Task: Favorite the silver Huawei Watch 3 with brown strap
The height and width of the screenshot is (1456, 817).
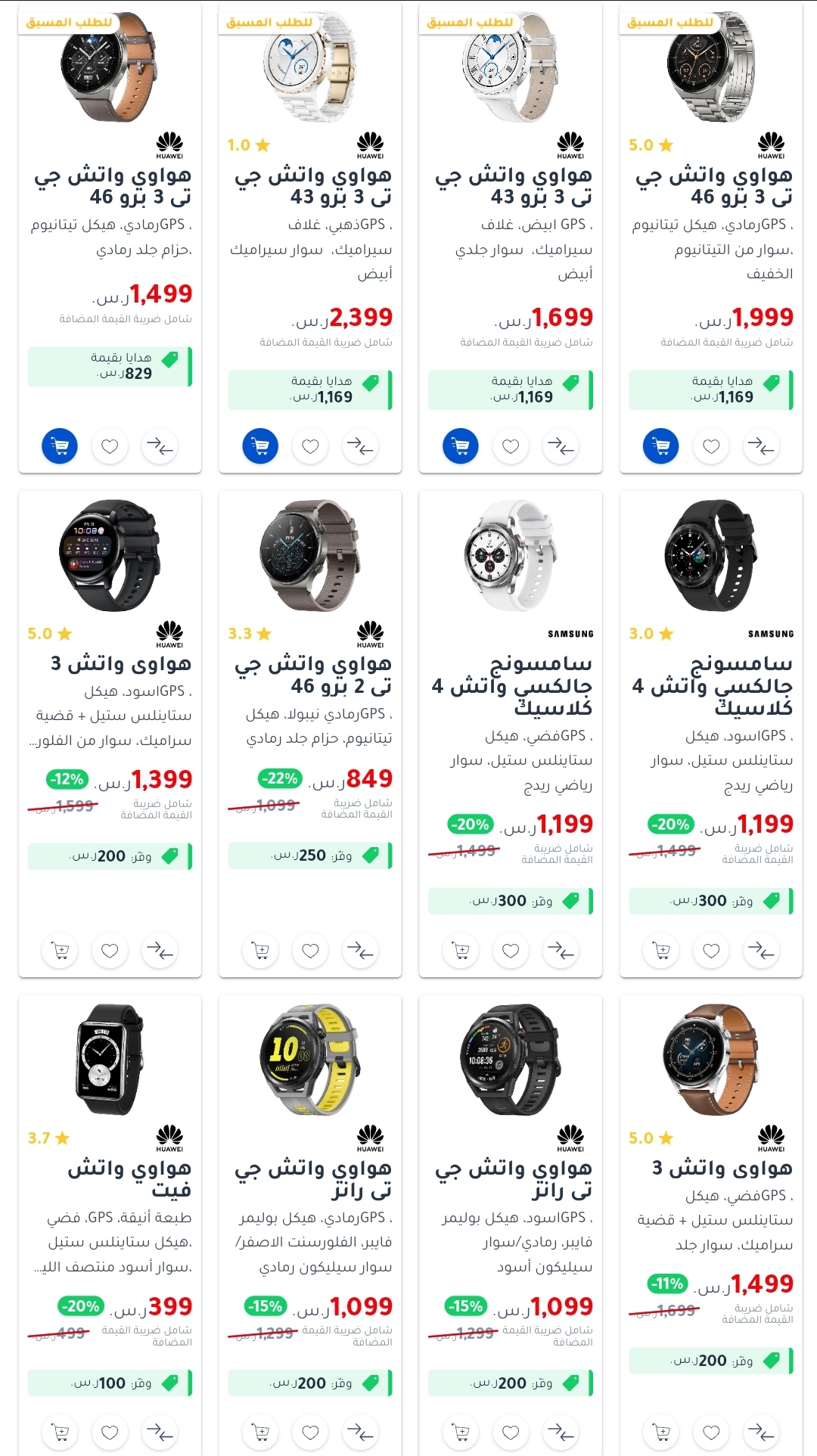Action: tap(711, 1433)
